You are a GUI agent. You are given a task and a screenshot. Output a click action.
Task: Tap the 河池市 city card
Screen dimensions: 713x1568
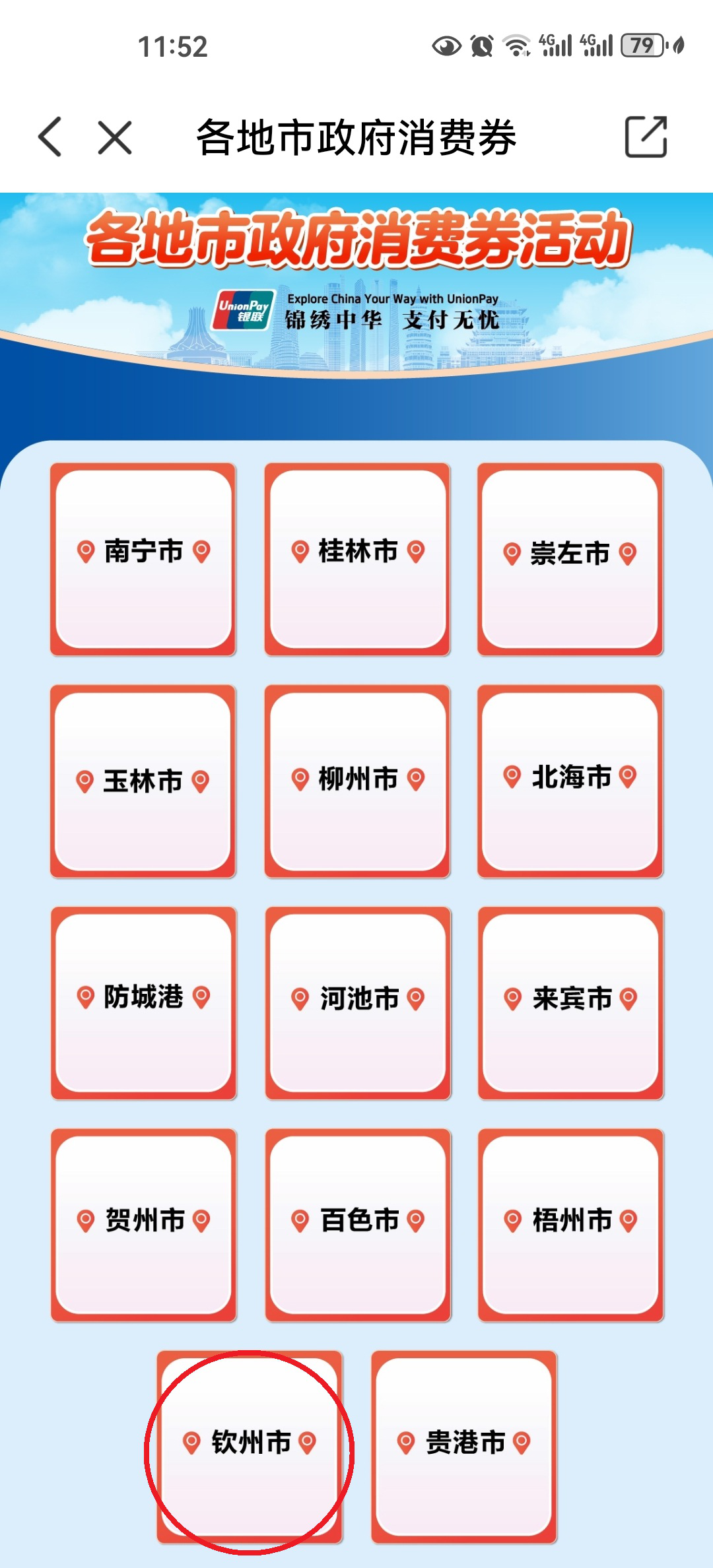357,1002
